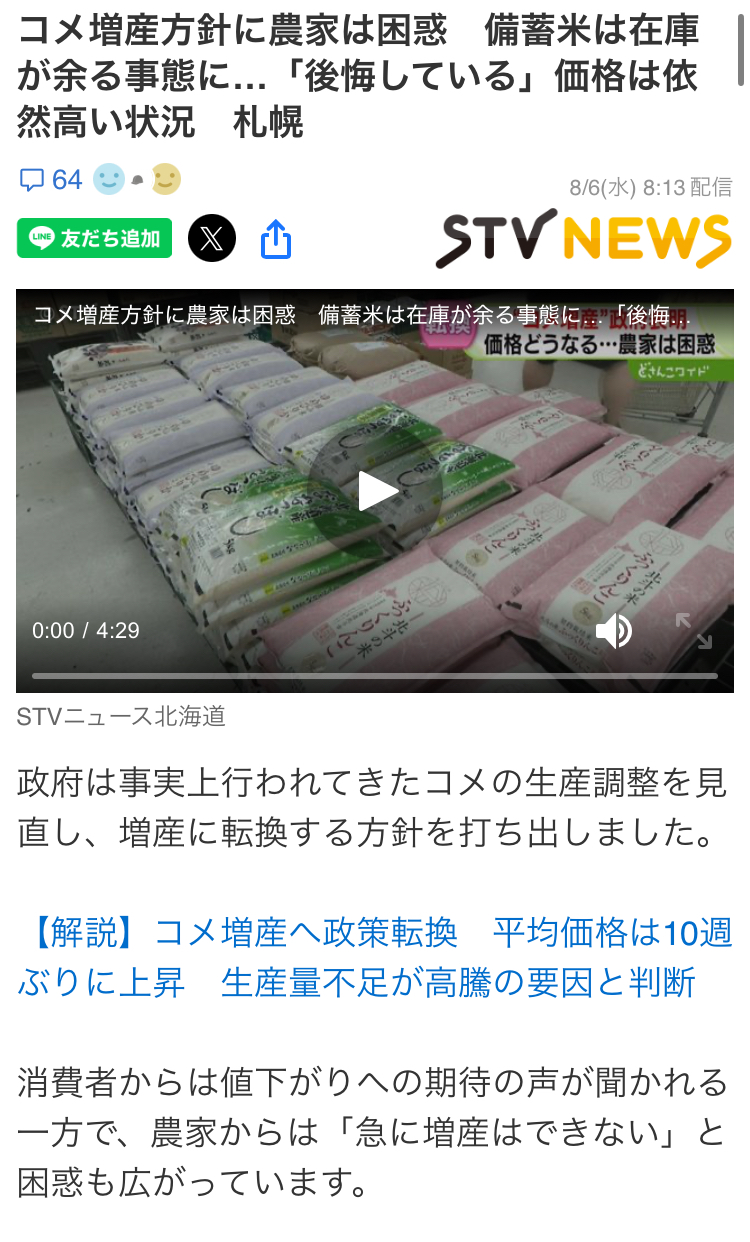Open the share sheet icon

[x=276, y=240]
